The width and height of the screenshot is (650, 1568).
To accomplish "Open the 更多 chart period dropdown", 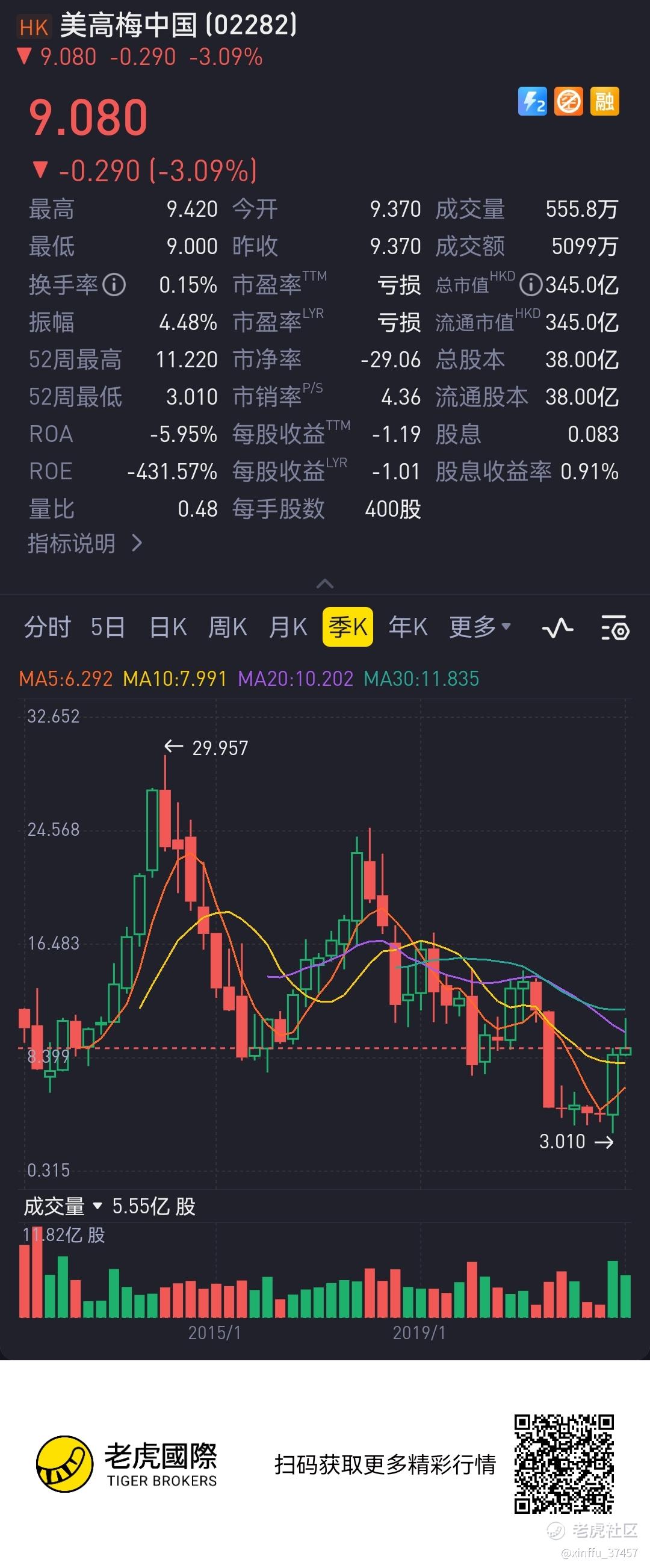I will (480, 627).
